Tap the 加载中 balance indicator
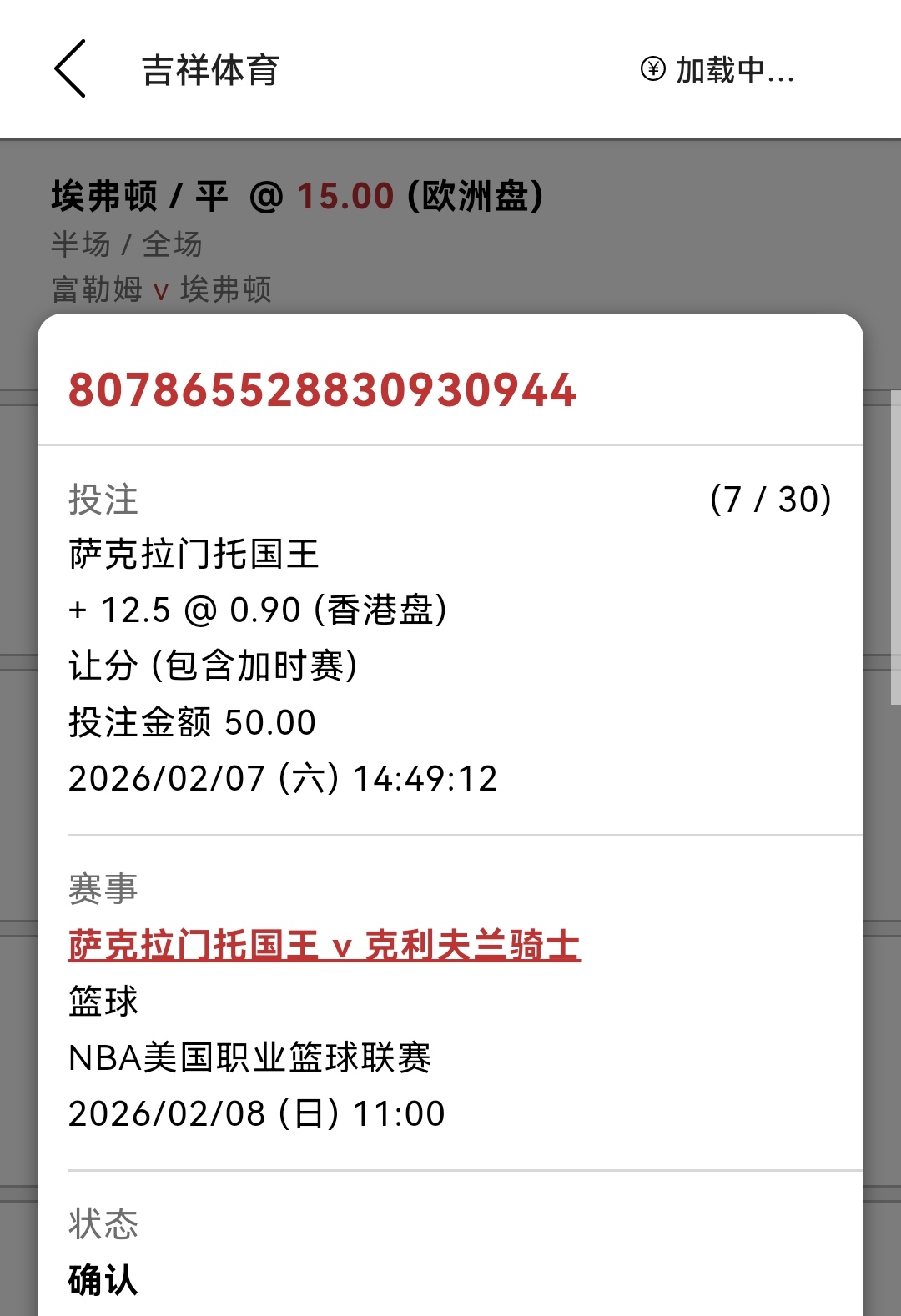Viewport: 901px width, 1316px height. point(717,70)
